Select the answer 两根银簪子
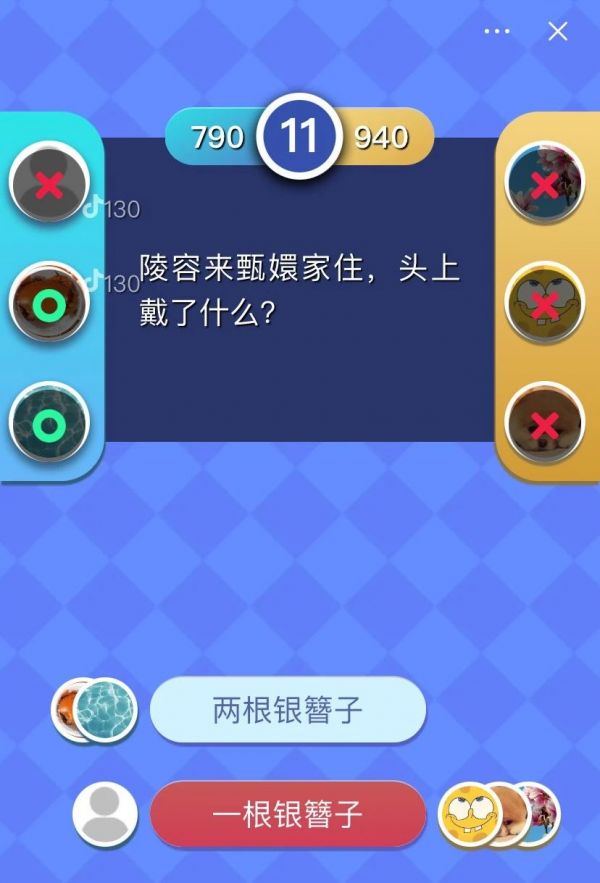 click(288, 711)
